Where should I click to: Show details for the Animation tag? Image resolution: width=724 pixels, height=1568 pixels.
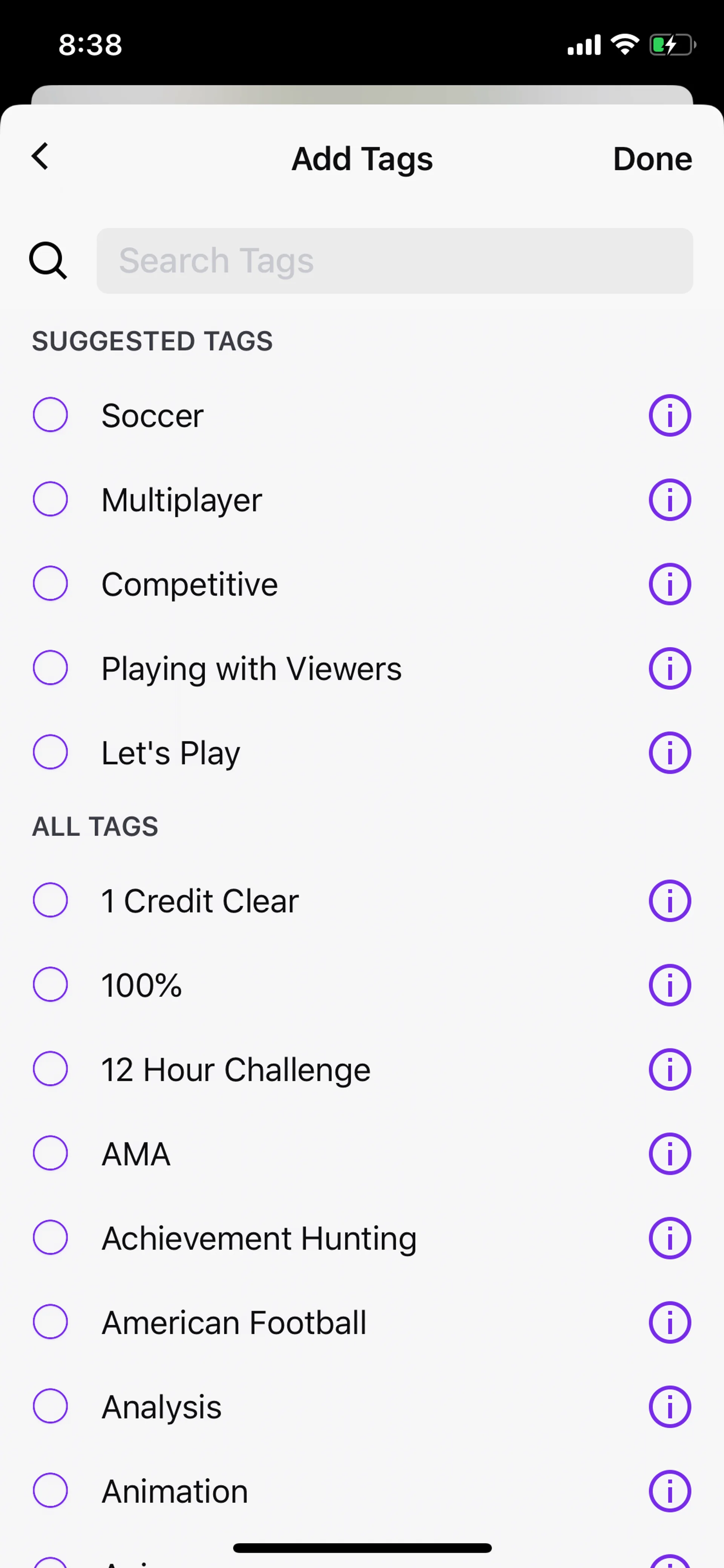click(669, 1490)
